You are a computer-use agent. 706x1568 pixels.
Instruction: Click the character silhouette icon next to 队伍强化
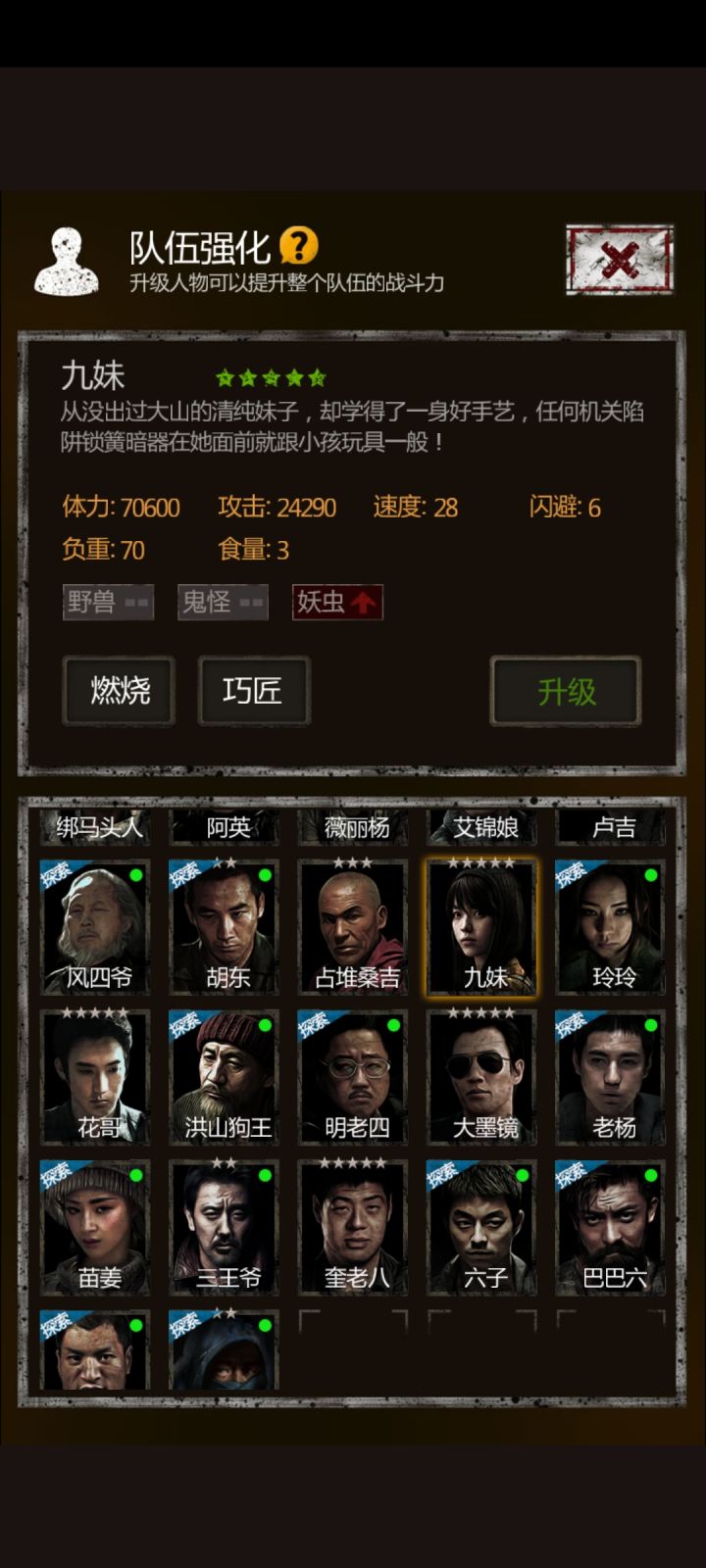[65, 257]
